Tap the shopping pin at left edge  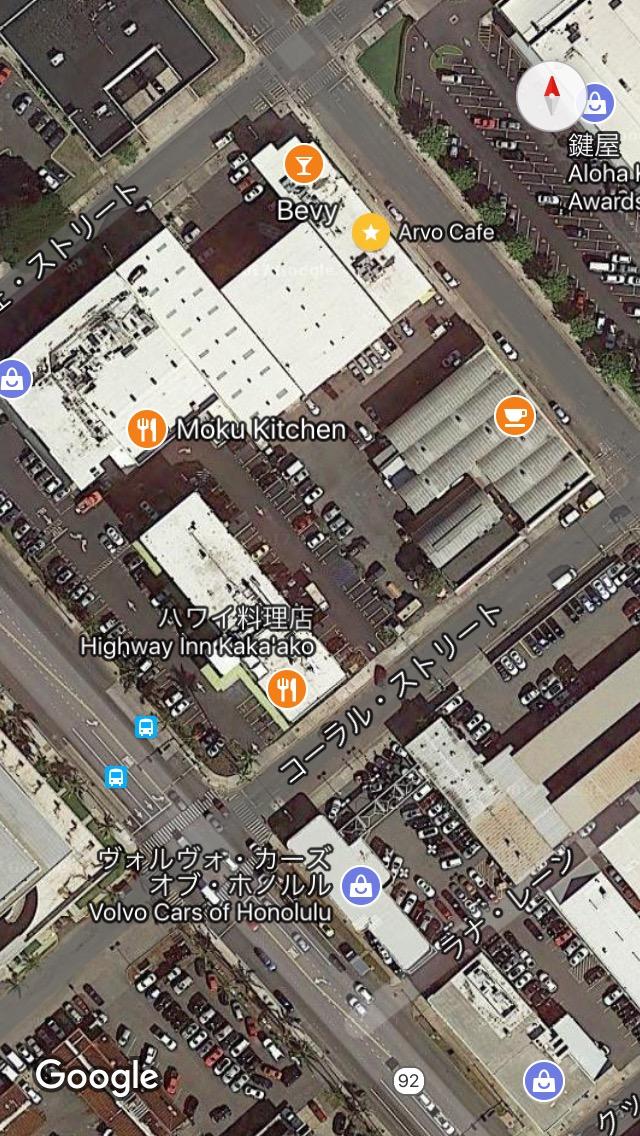click(10, 379)
